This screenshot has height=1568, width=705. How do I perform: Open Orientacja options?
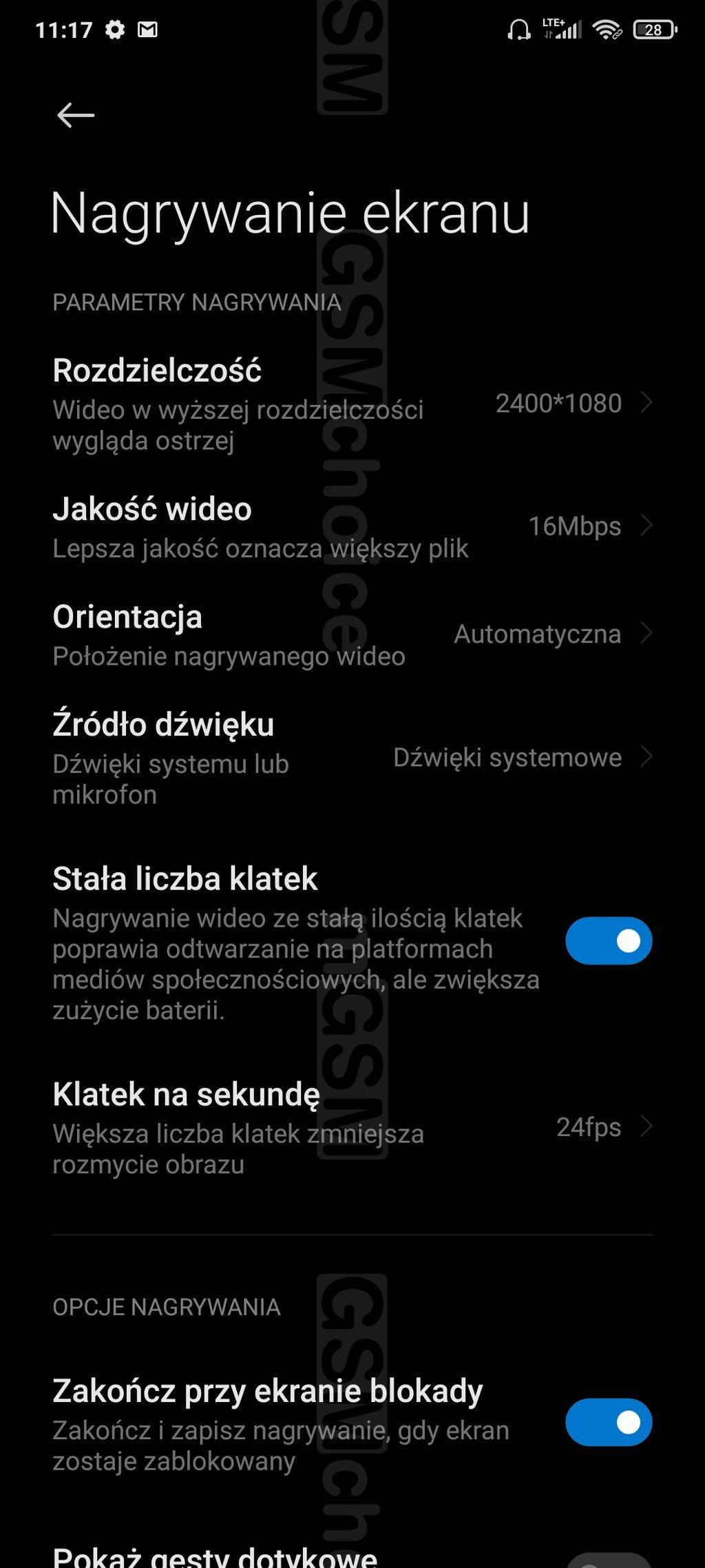pos(351,635)
